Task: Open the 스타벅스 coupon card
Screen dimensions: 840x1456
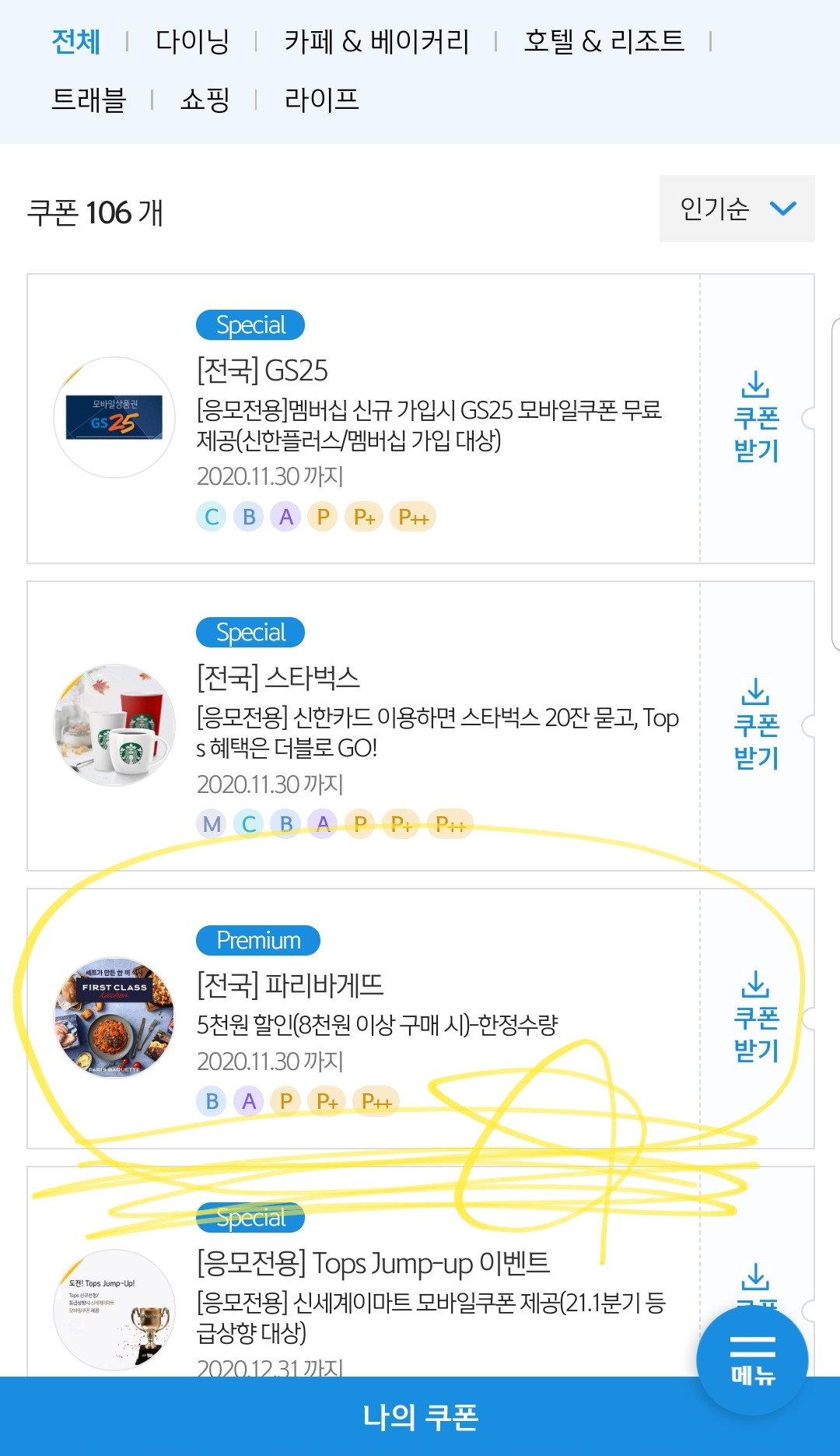Action: point(364,726)
